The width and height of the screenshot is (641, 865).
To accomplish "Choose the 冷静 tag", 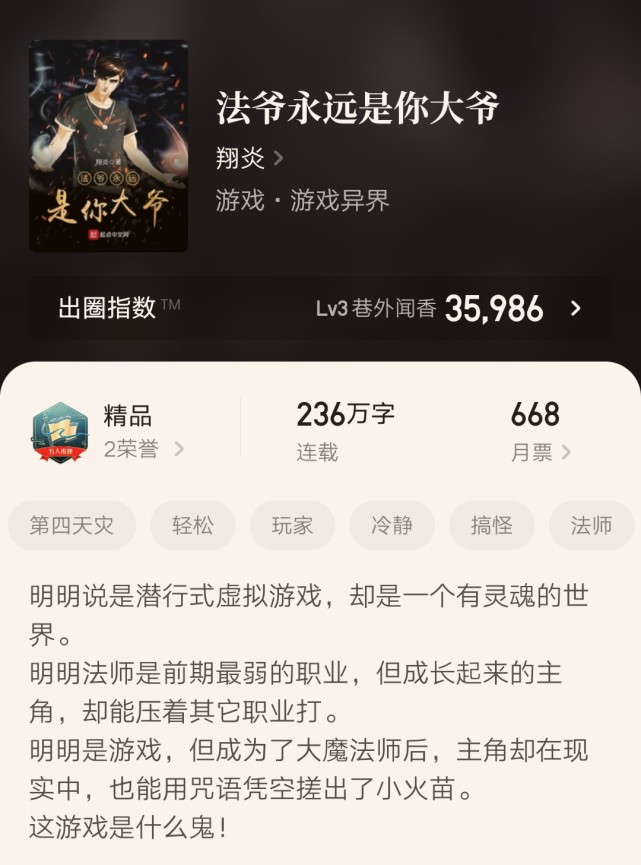I will 392,525.
